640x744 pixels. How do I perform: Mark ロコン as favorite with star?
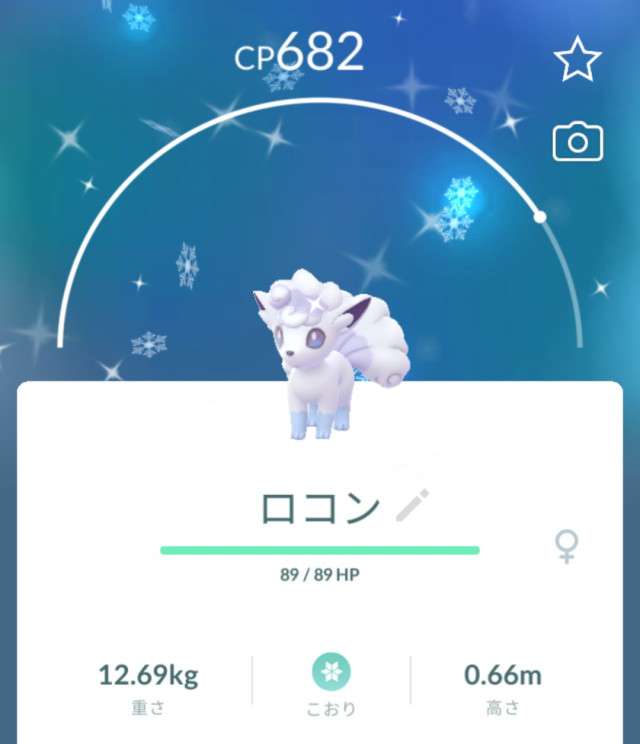click(x=577, y=62)
